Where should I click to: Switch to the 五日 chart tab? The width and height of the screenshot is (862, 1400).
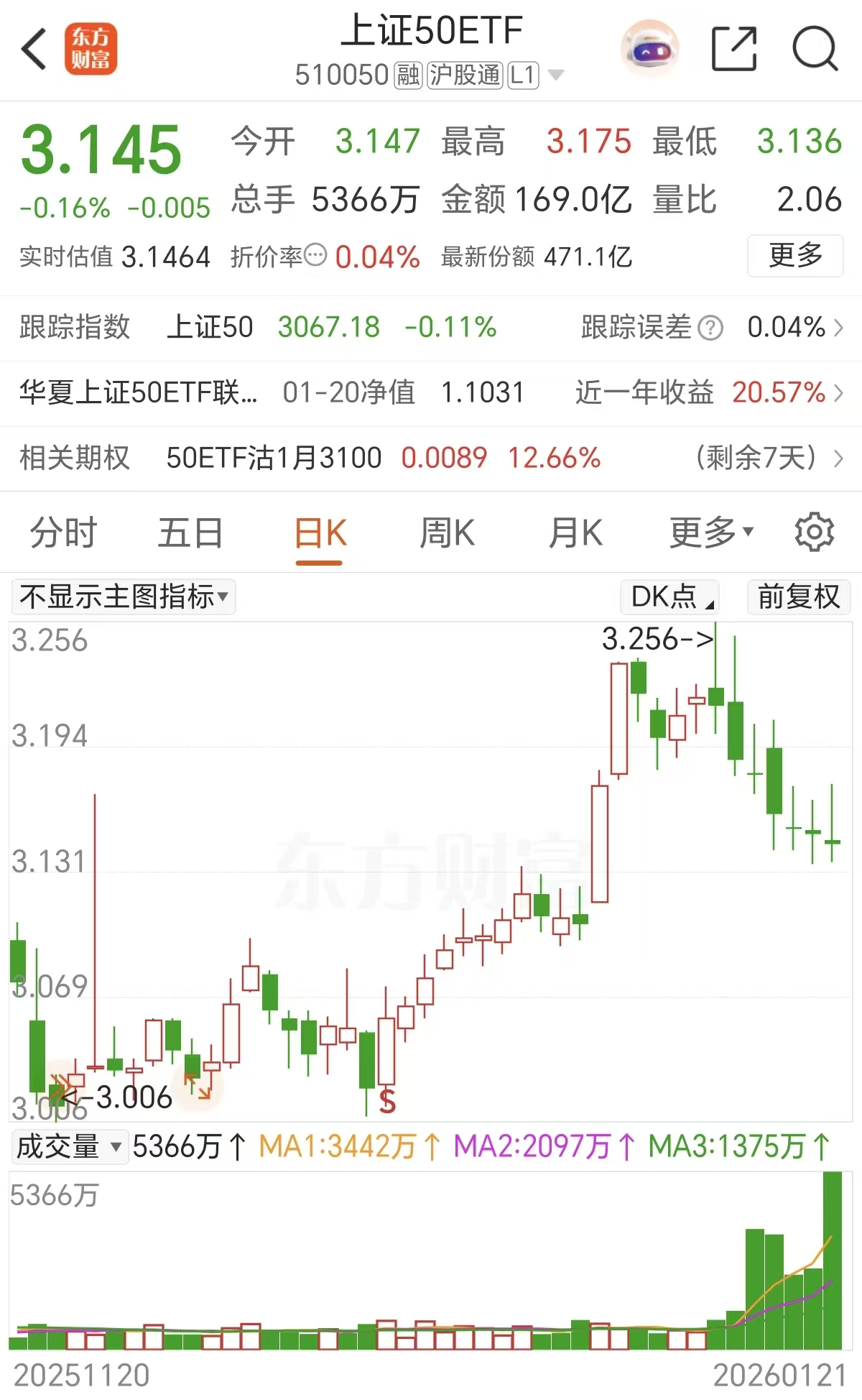(x=190, y=533)
